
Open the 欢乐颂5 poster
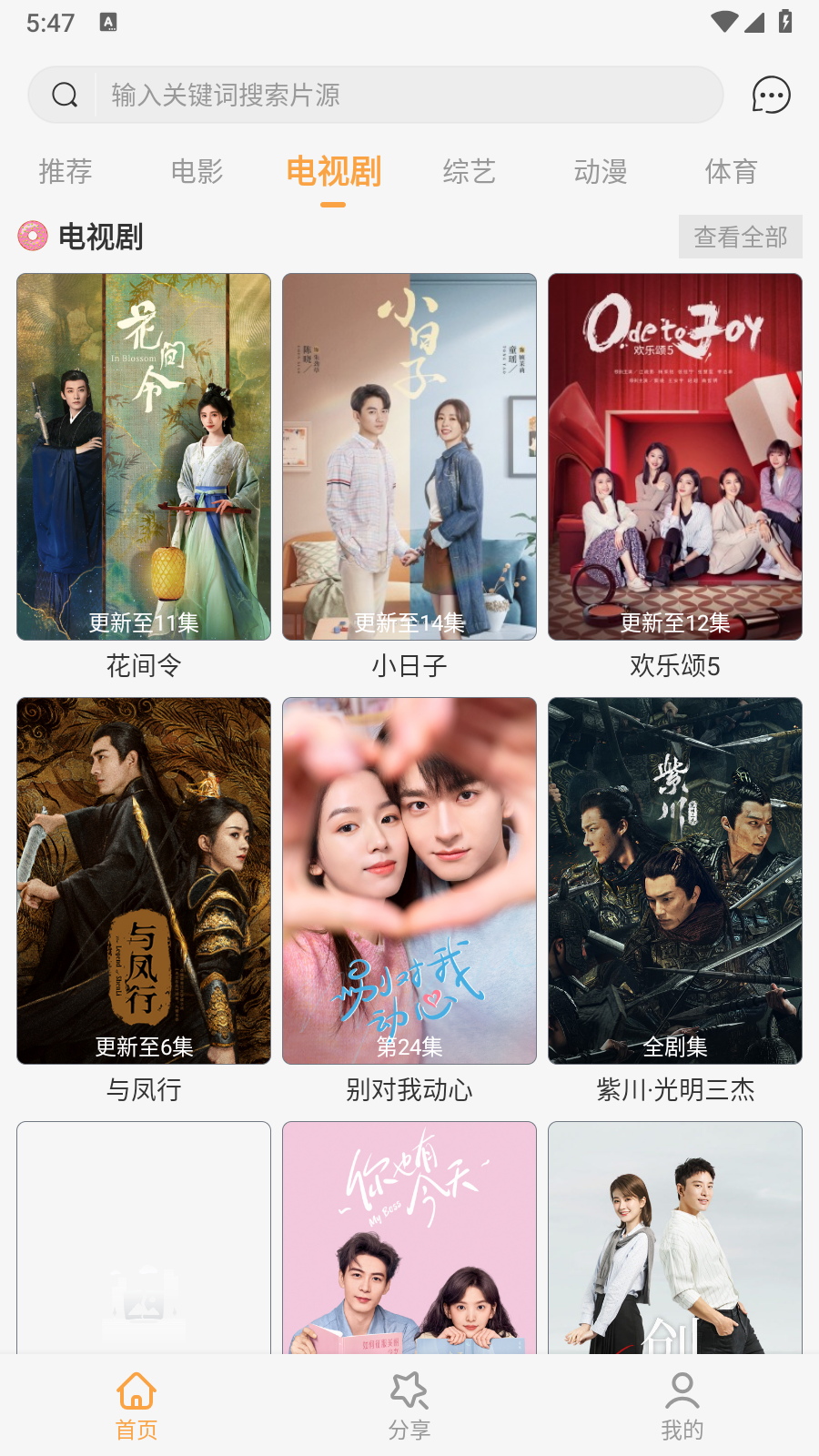tap(674, 455)
